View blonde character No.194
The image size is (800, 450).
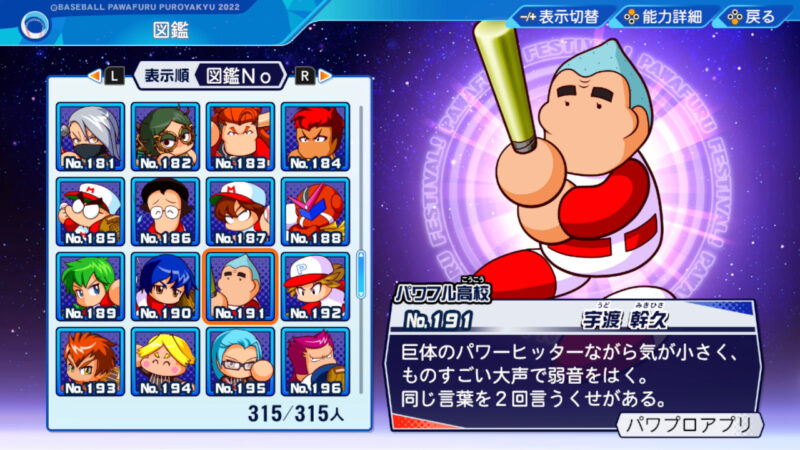[x=166, y=361]
